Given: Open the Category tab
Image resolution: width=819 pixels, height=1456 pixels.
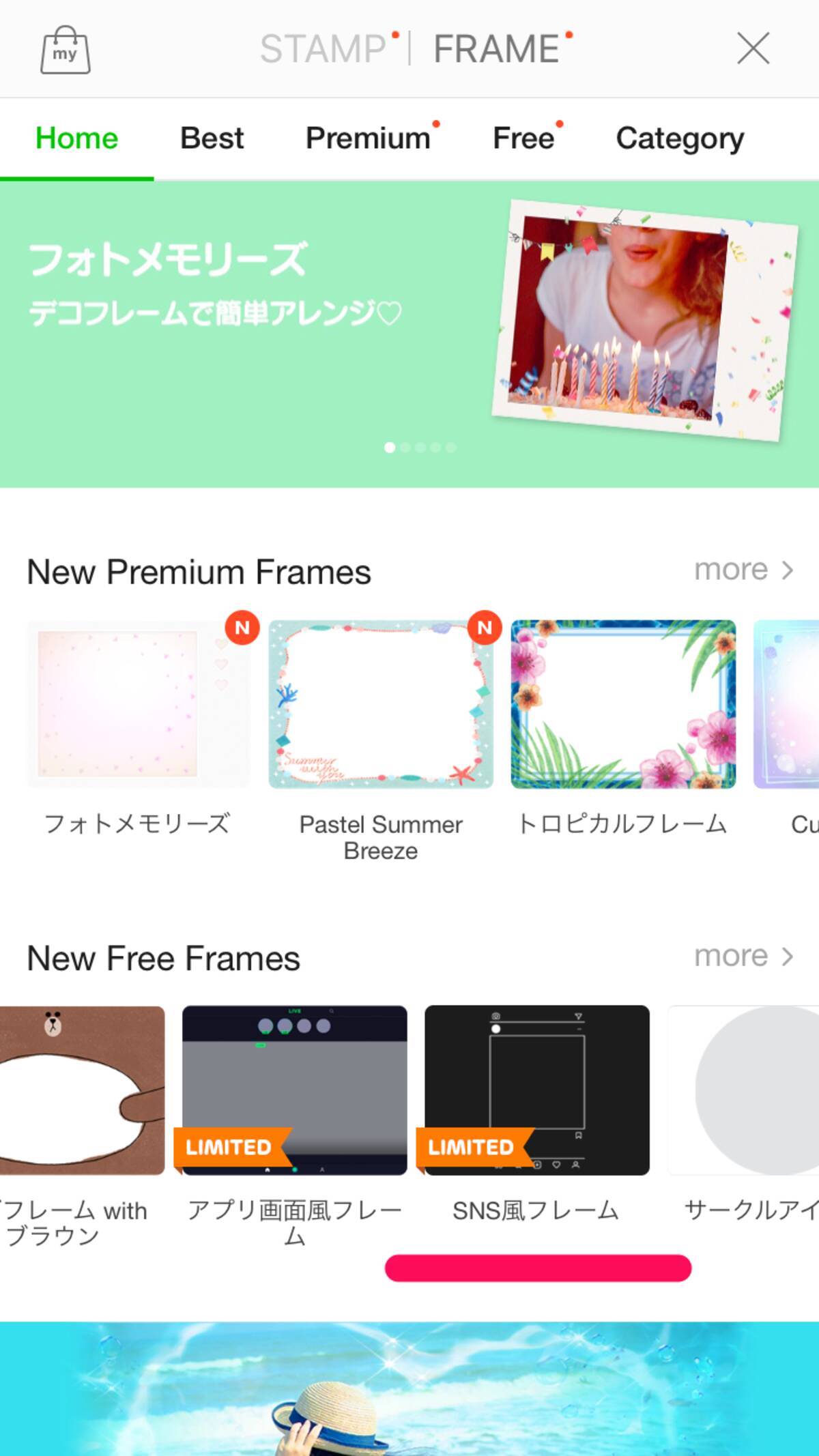Looking at the screenshot, I should tap(680, 139).
